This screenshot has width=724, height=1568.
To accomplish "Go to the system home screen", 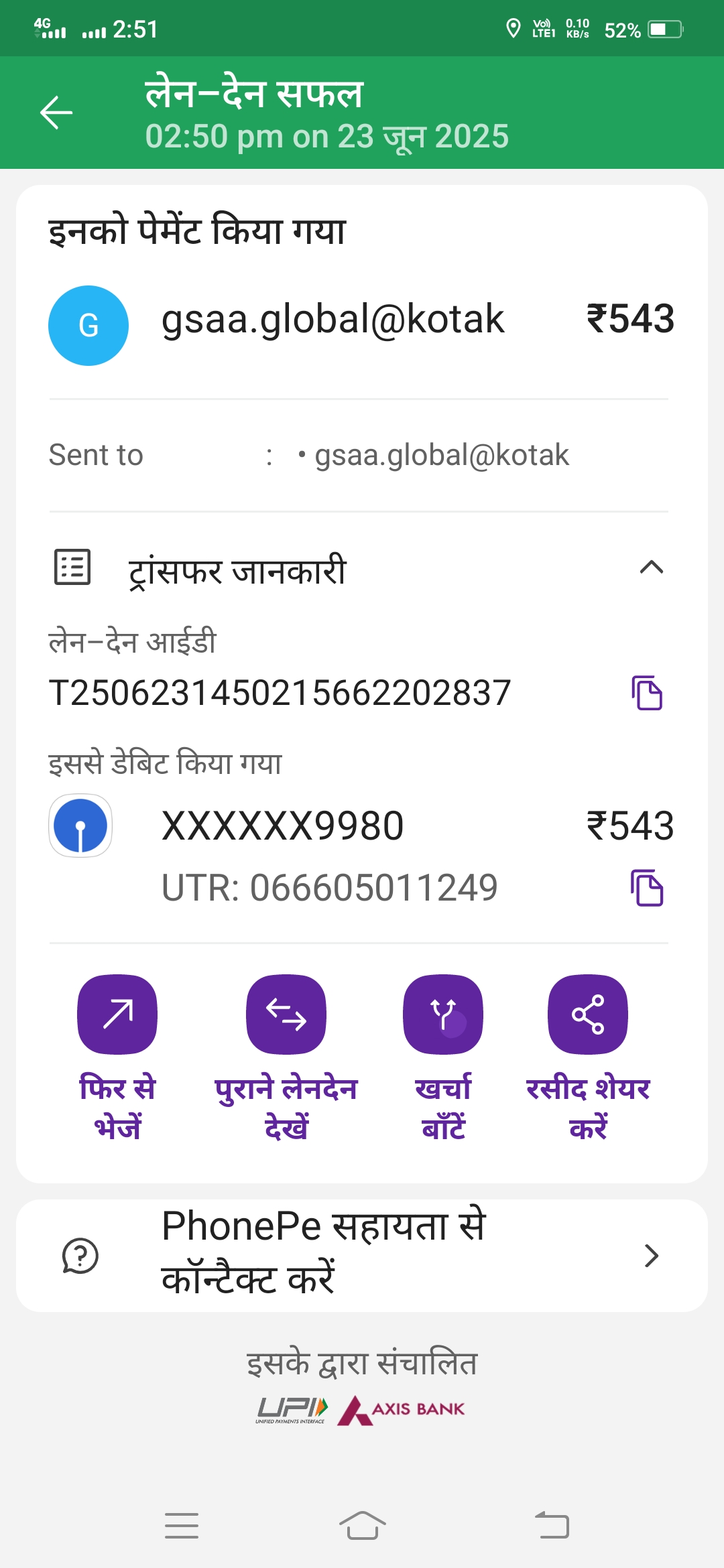I will click(362, 1526).
